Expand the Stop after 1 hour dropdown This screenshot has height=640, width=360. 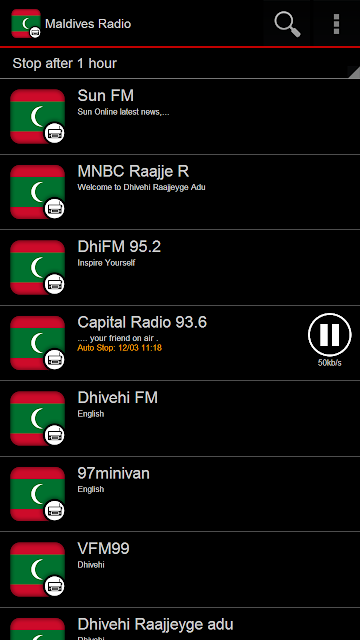pos(180,63)
